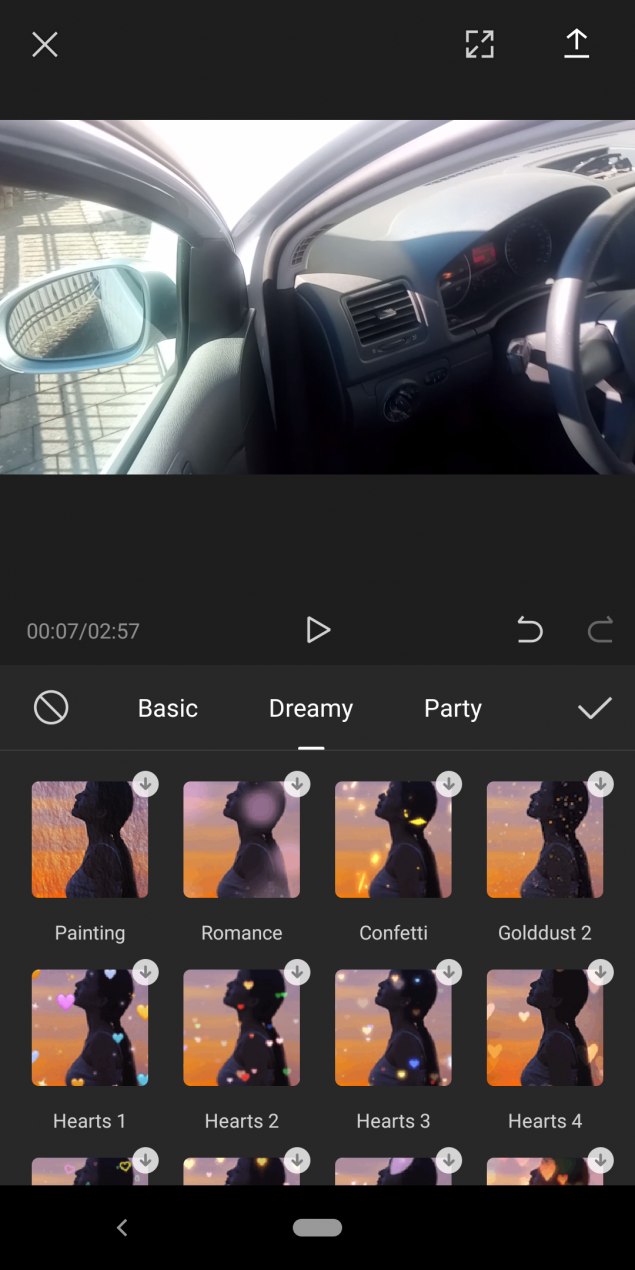Confirm the effect with the checkmark
Image resolution: width=635 pixels, height=1270 pixels.
pyautogui.click(x=594, y=708)
